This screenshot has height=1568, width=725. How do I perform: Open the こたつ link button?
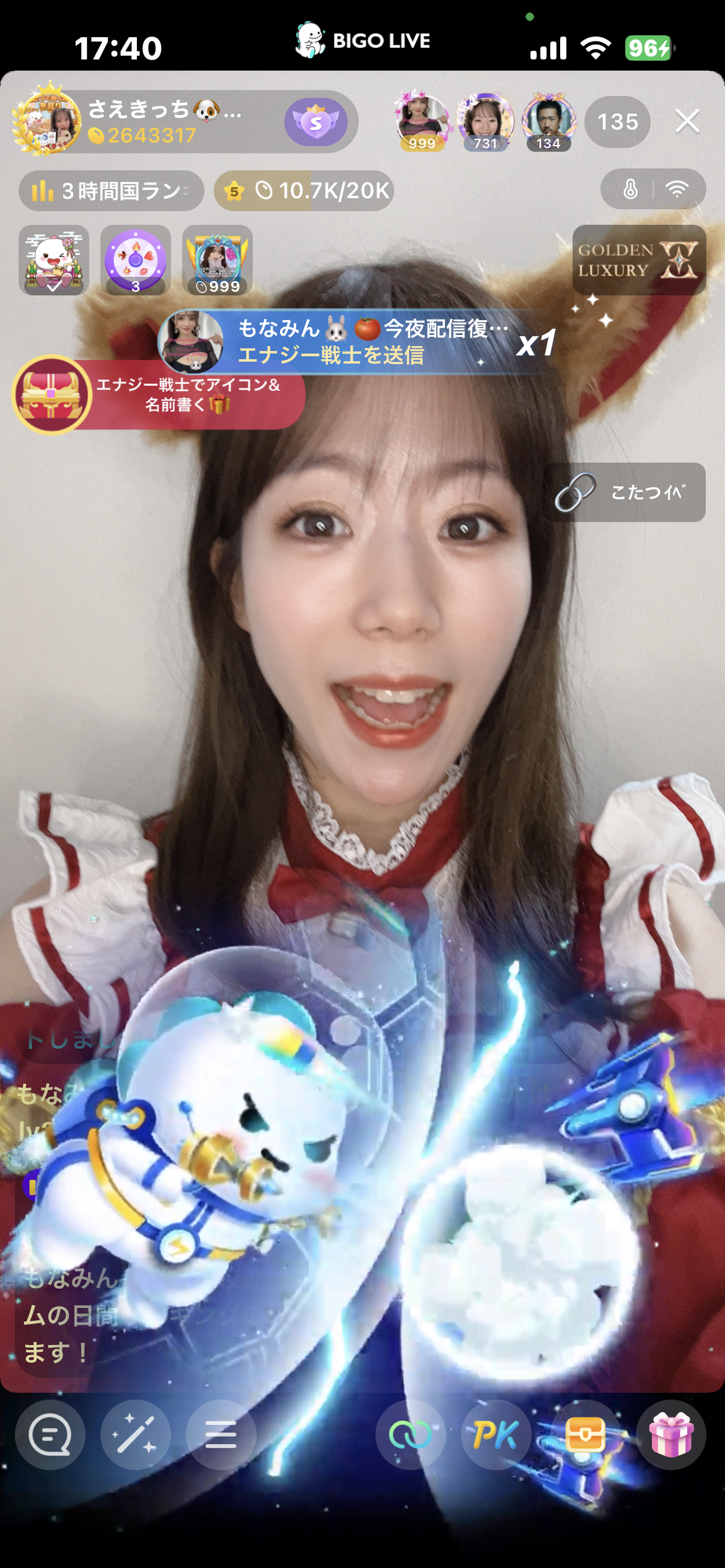point(625,492)
